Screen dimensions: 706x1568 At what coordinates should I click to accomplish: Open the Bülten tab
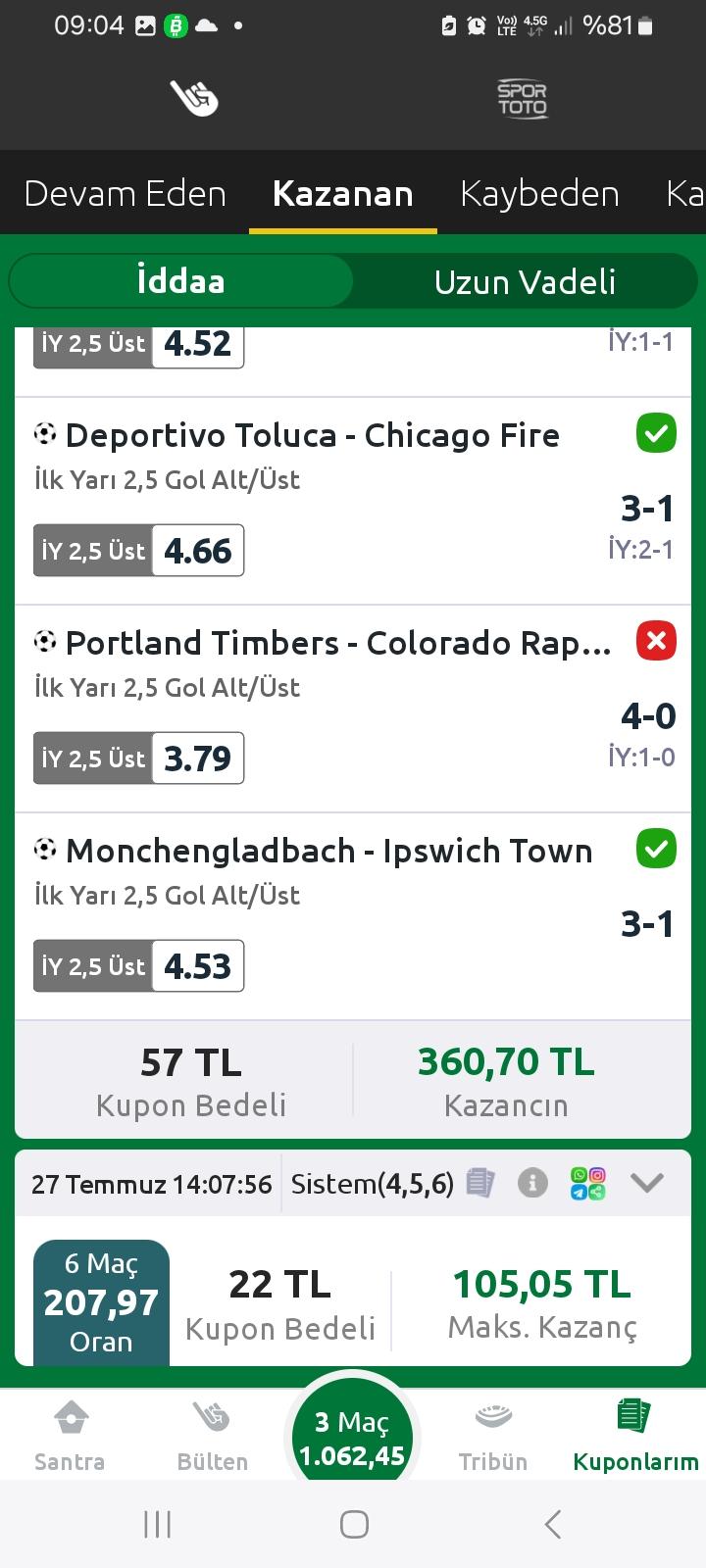212,1437
